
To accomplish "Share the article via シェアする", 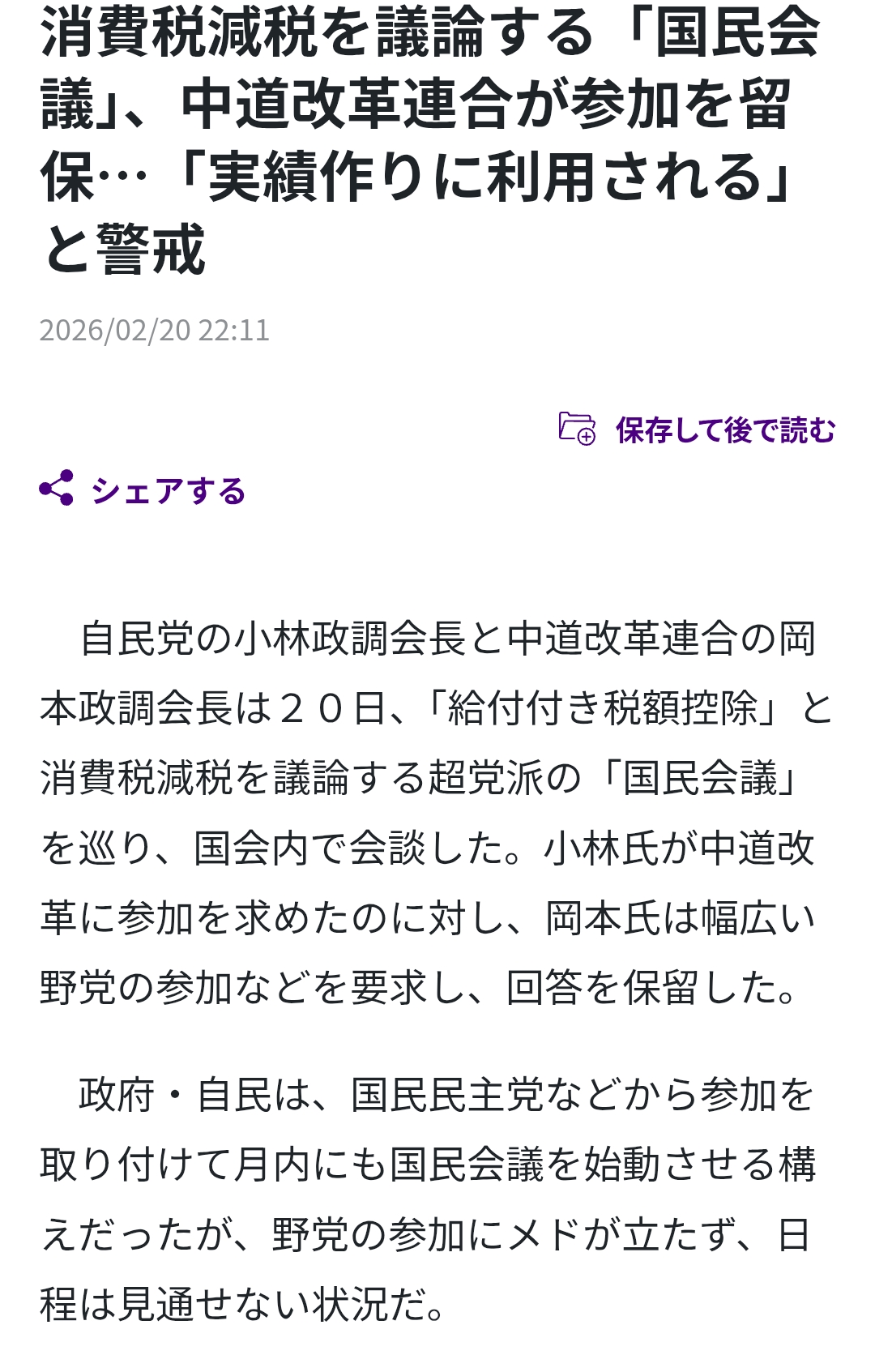I will [x=143, y=490].
